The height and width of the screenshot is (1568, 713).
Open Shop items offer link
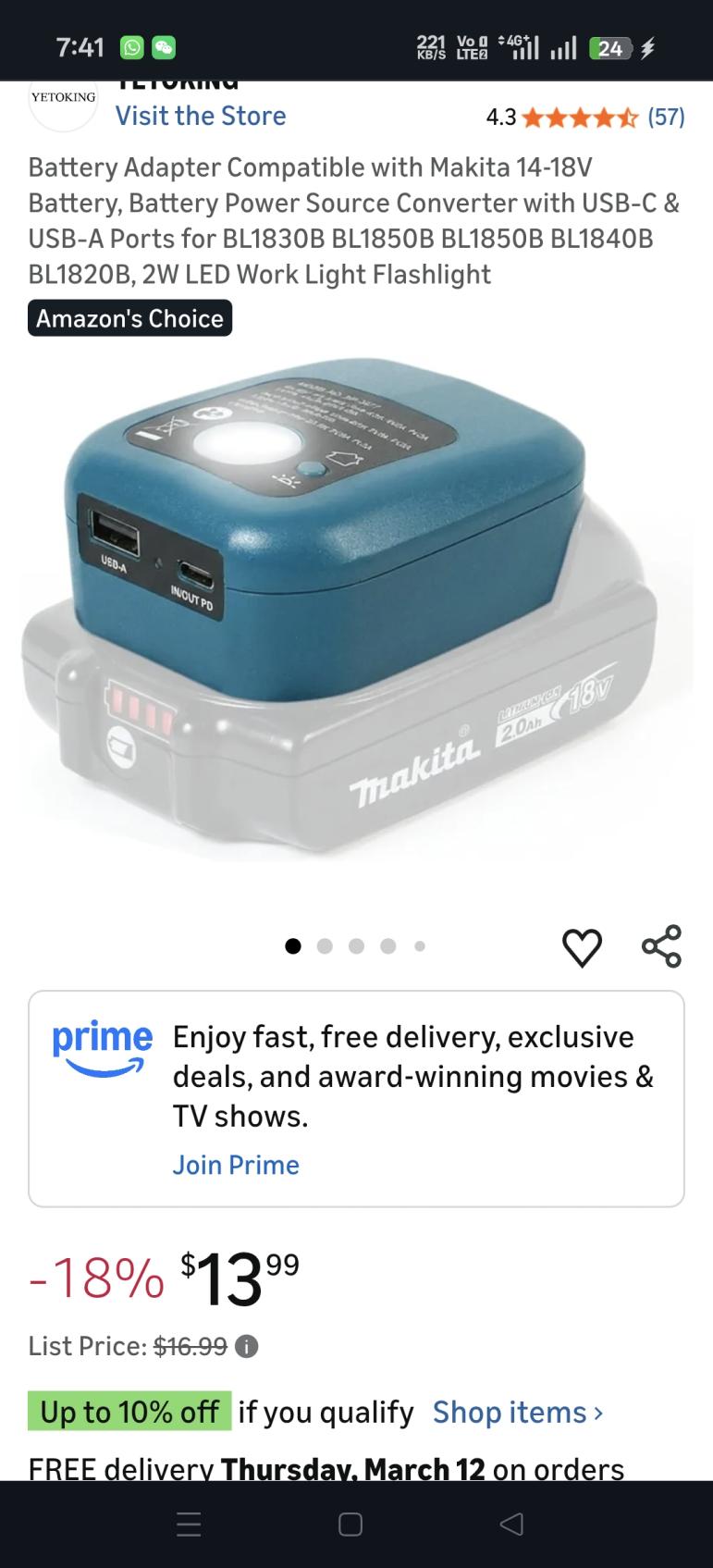click(517, 1413)
